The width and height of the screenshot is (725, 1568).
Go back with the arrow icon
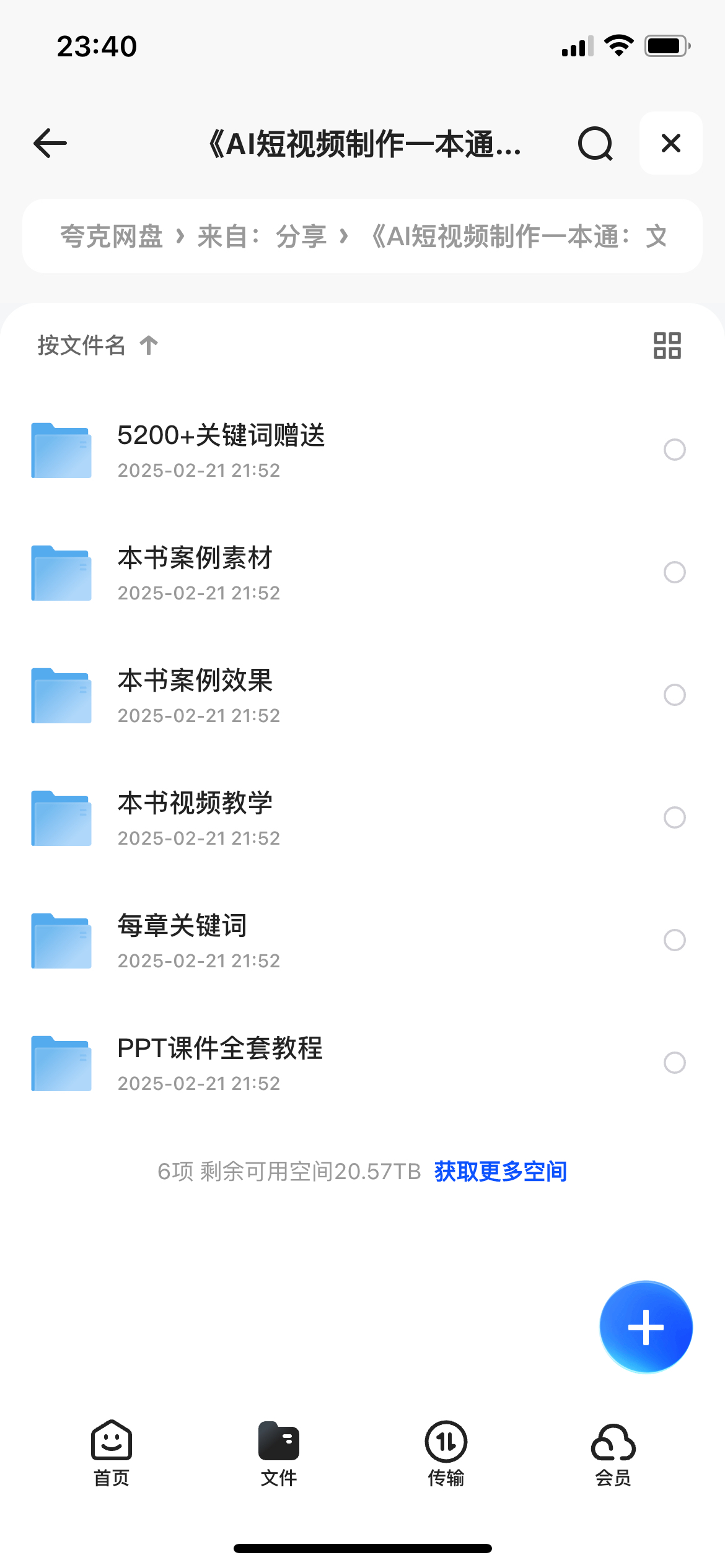[x=50, y=144]
